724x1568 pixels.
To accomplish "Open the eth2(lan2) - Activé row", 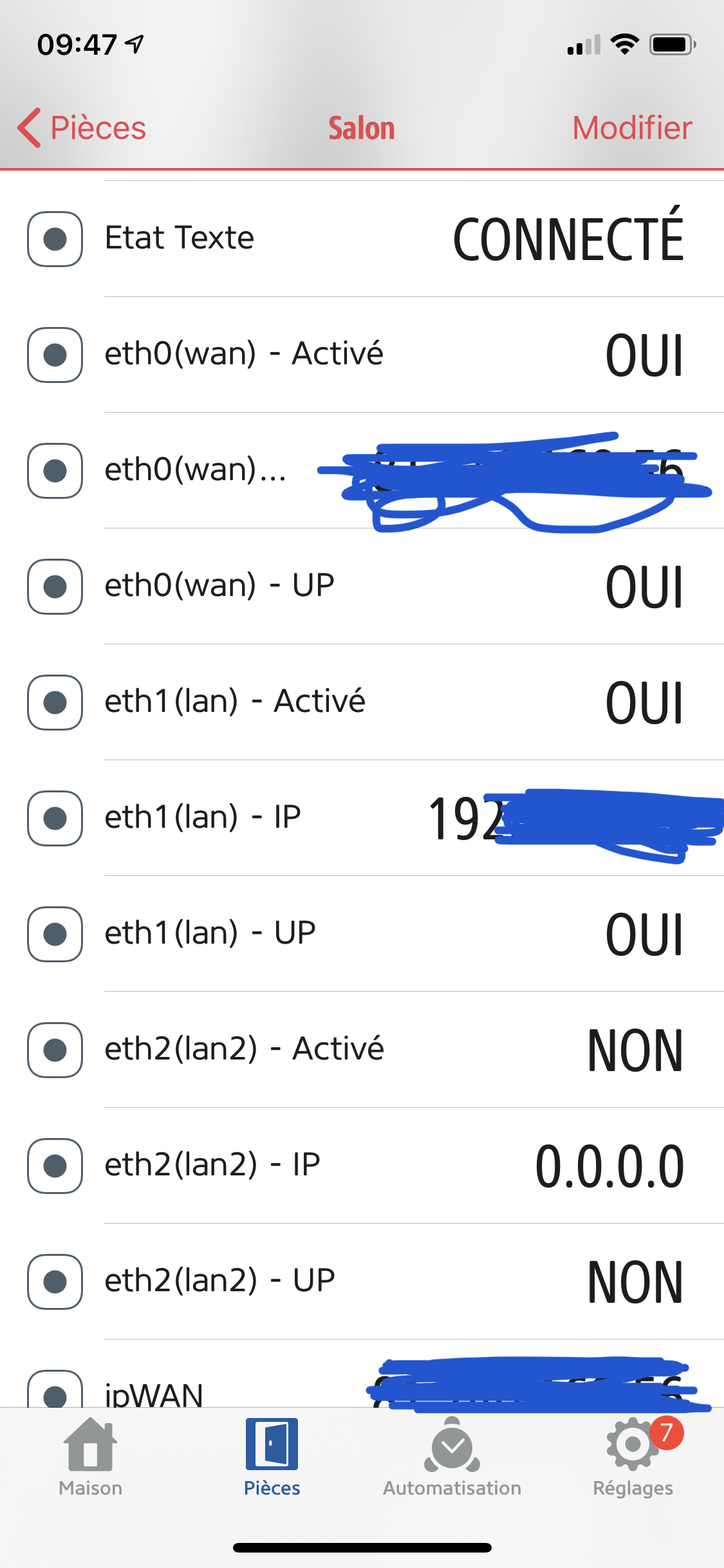I will pos(360,1049).
